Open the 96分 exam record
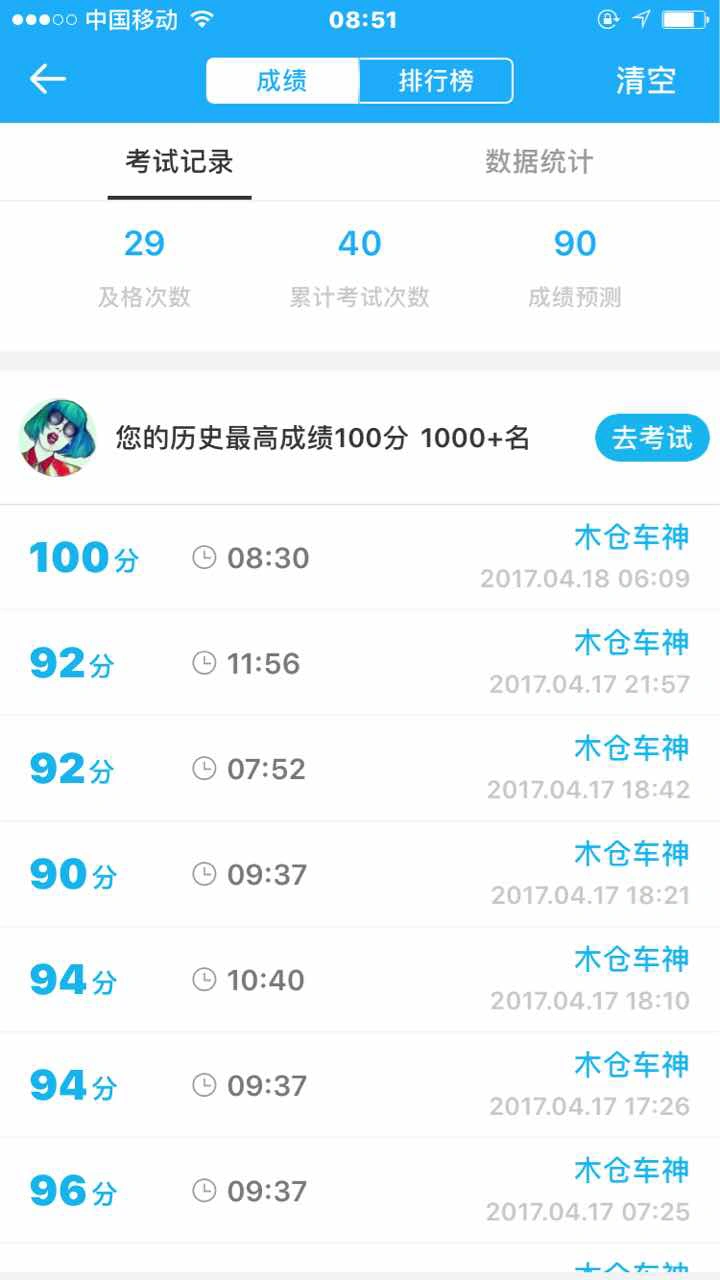This screenshot has height=1280, width=720. (x=360, y=1191)
